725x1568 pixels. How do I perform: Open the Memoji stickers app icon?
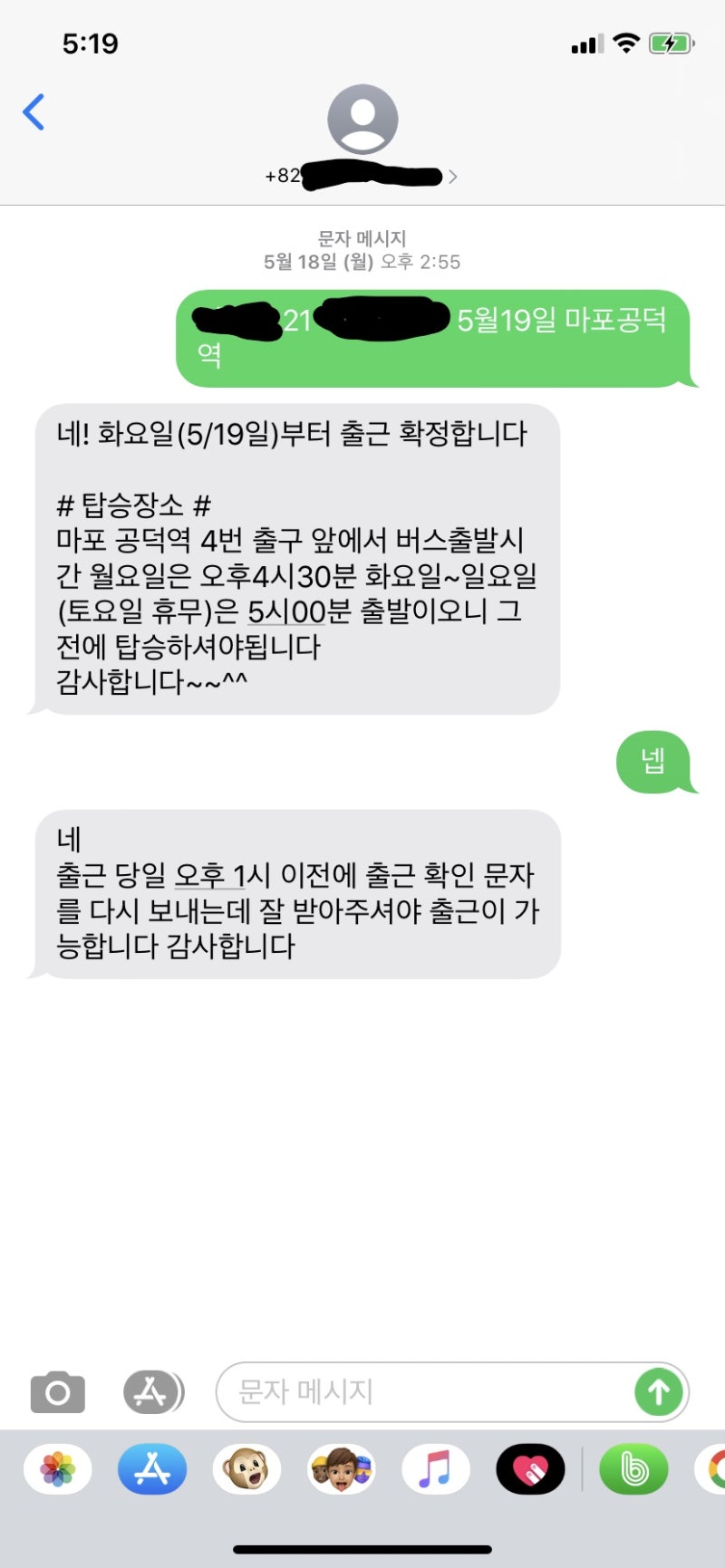click(x=341, y=1468)
